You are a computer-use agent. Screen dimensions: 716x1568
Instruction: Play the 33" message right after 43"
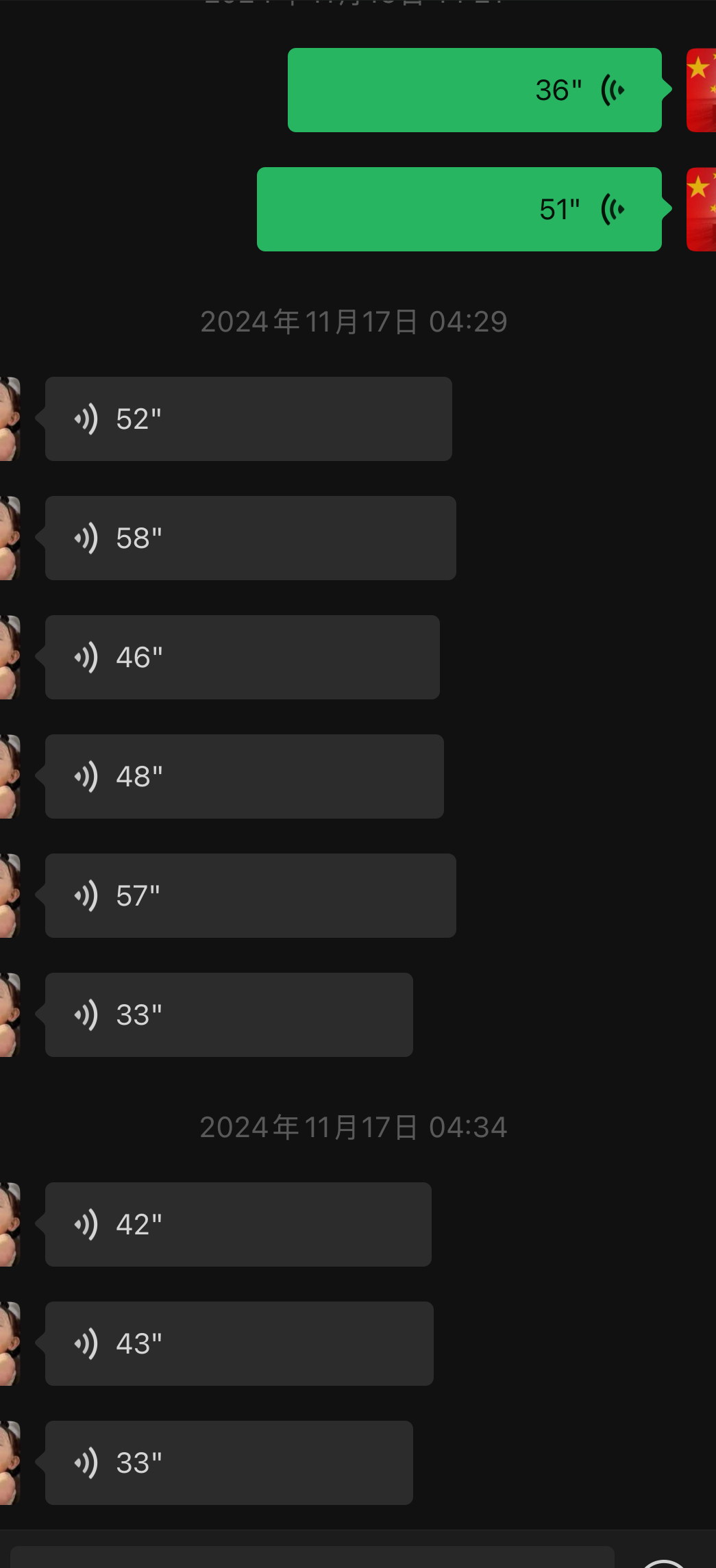click(x=229, y=1463)
